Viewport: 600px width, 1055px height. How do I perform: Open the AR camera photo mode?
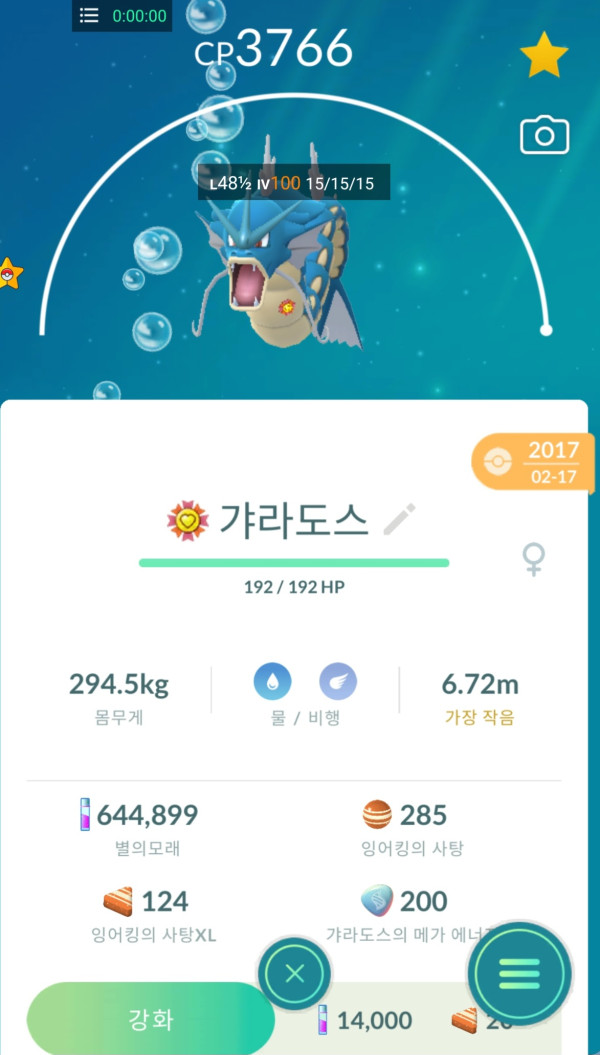(544, 135)
